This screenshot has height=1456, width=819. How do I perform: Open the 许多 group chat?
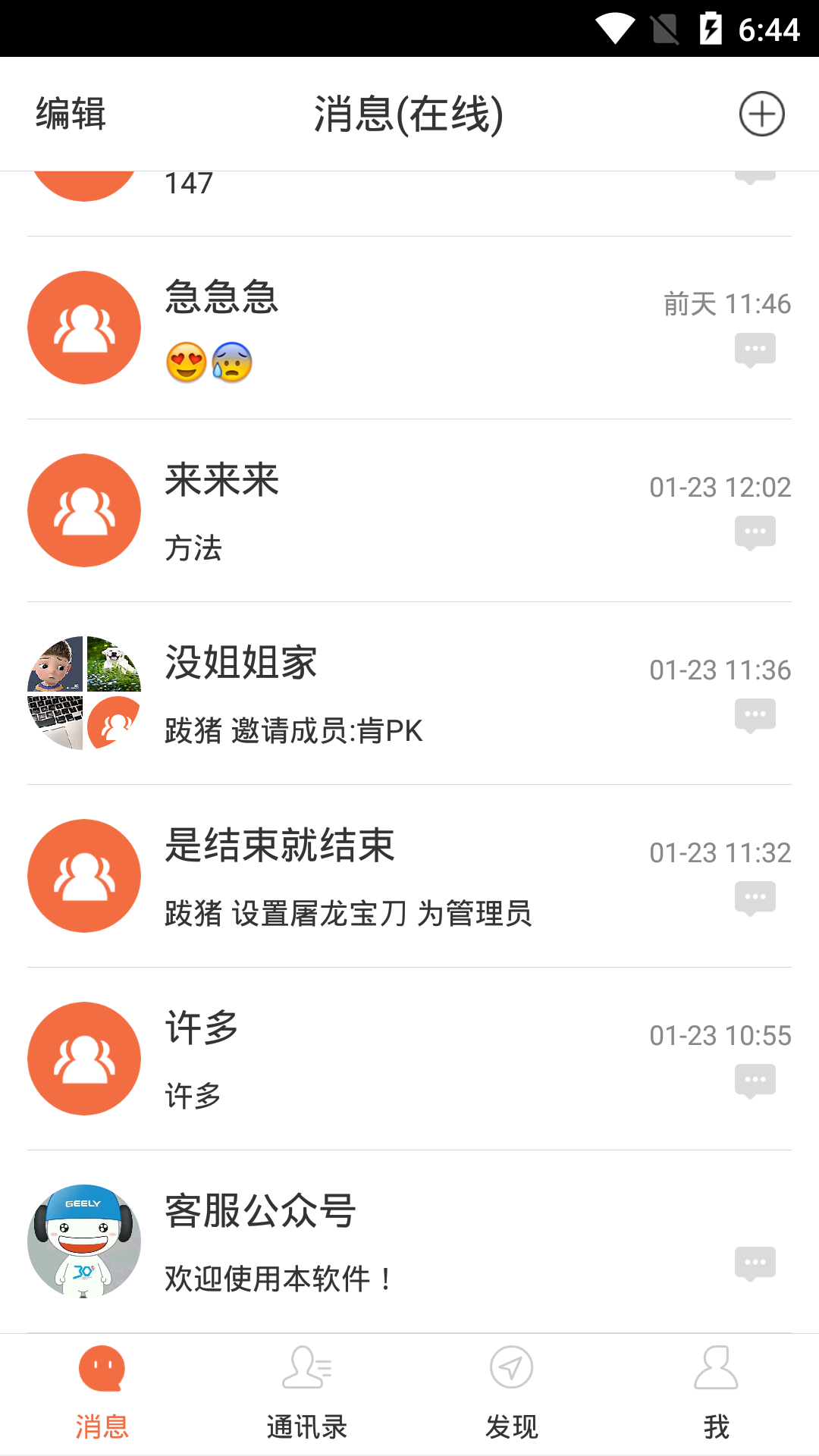pos(409,1059)
